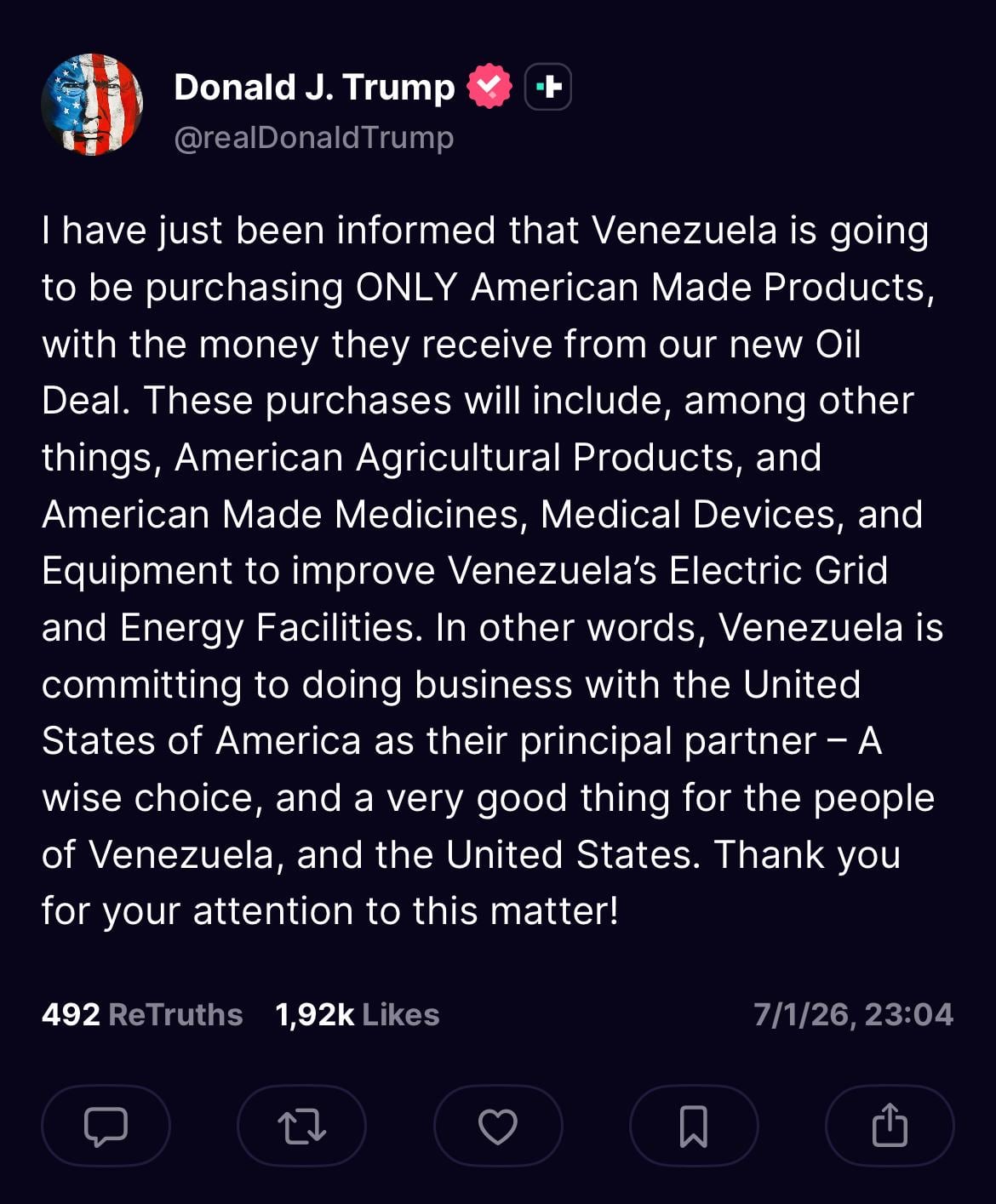
Task: Click the pink verified checkmark badge
Action: [488, 86]
